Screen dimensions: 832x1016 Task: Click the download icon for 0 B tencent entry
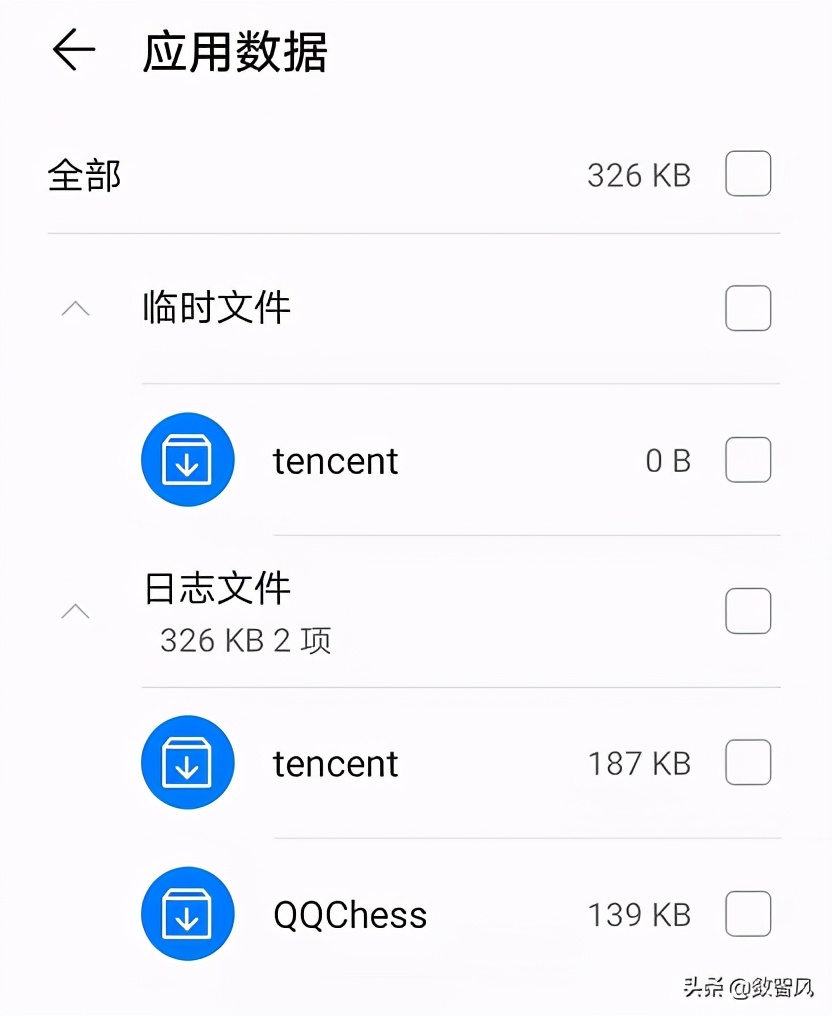point(187,460)
